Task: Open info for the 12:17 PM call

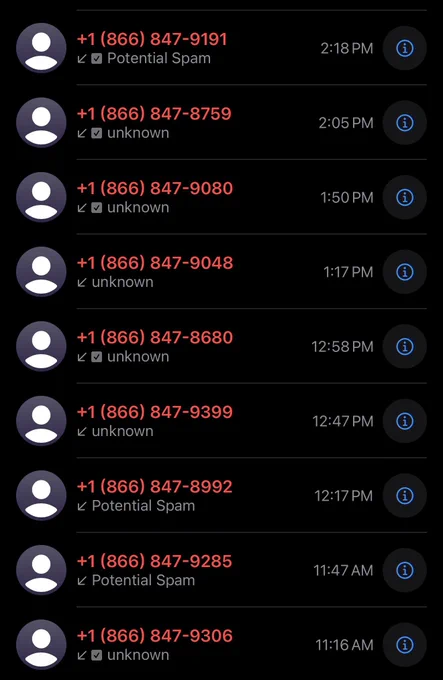Action: click(405, 496)
